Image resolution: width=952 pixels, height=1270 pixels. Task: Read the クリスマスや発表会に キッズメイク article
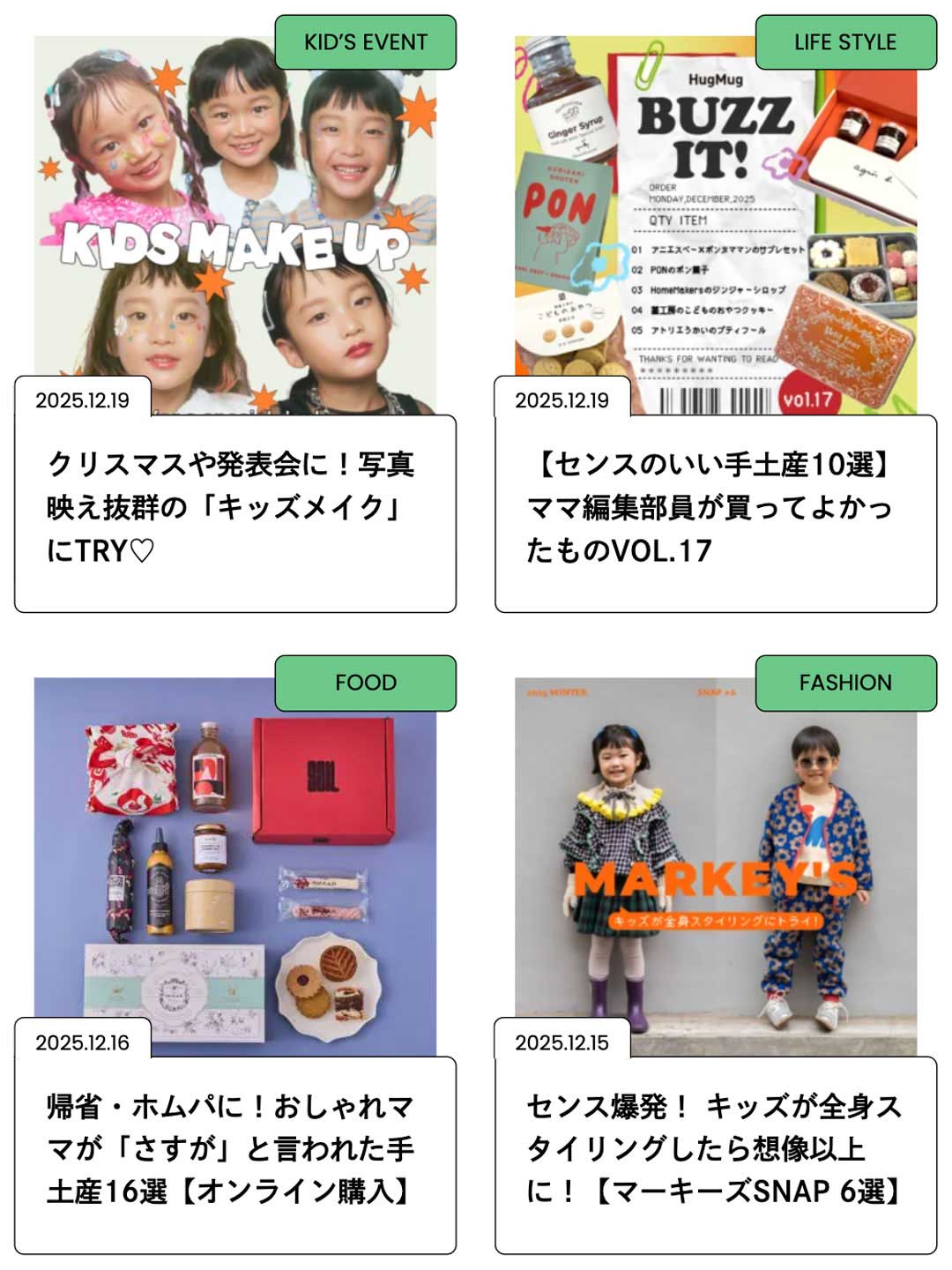tap(231, 507)
